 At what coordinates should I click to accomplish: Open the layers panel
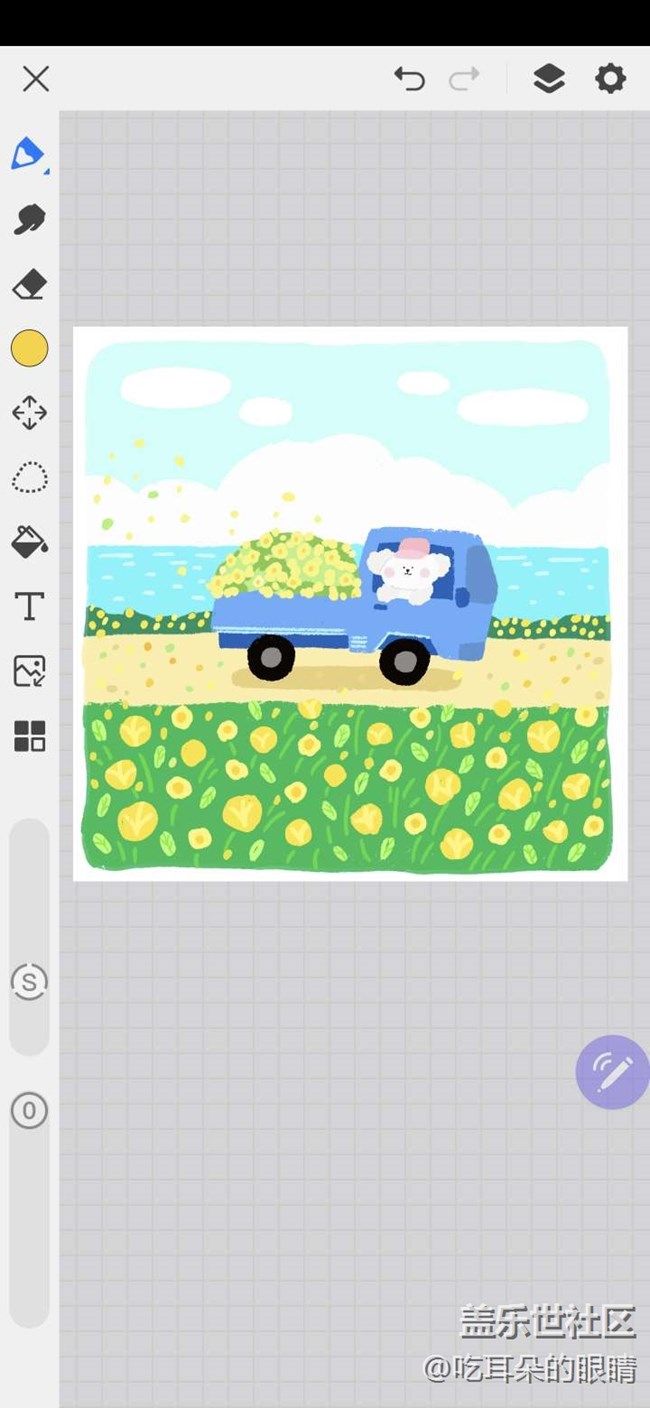point(548,78)
